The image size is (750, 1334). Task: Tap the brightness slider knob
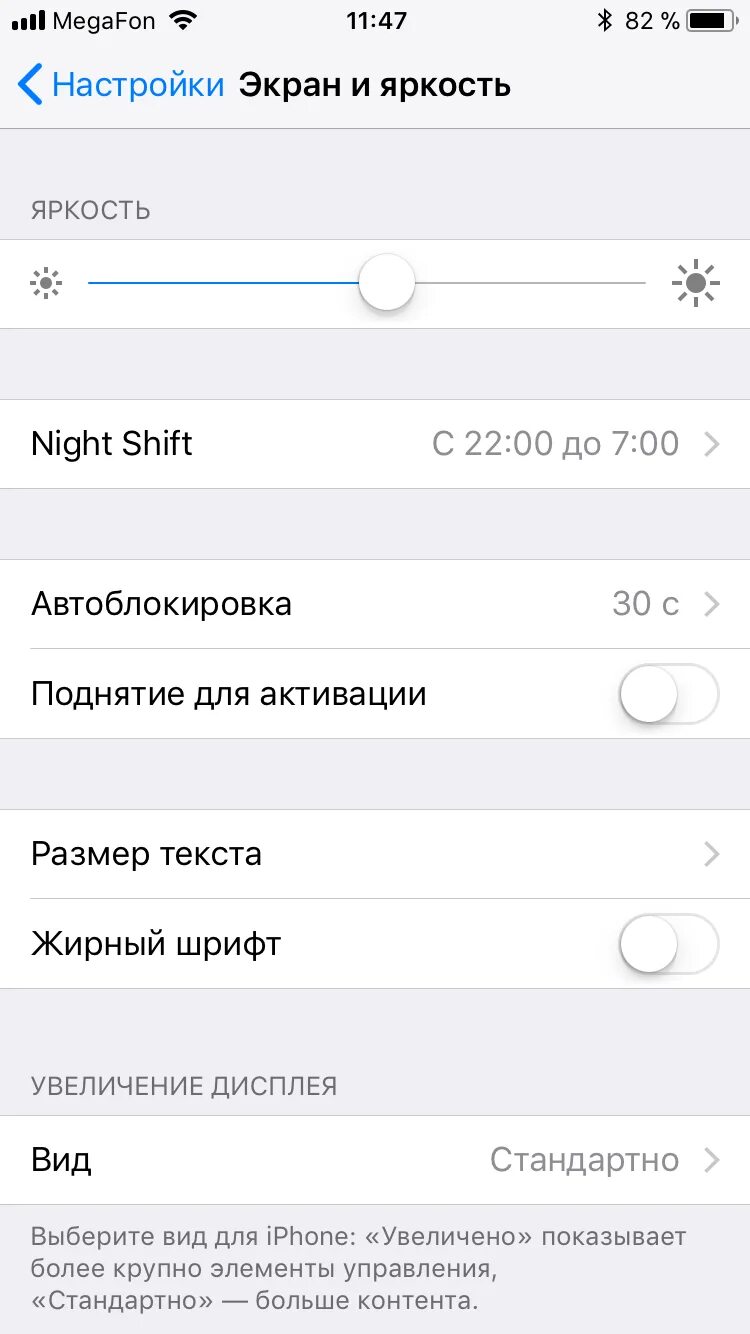point(387,283)
